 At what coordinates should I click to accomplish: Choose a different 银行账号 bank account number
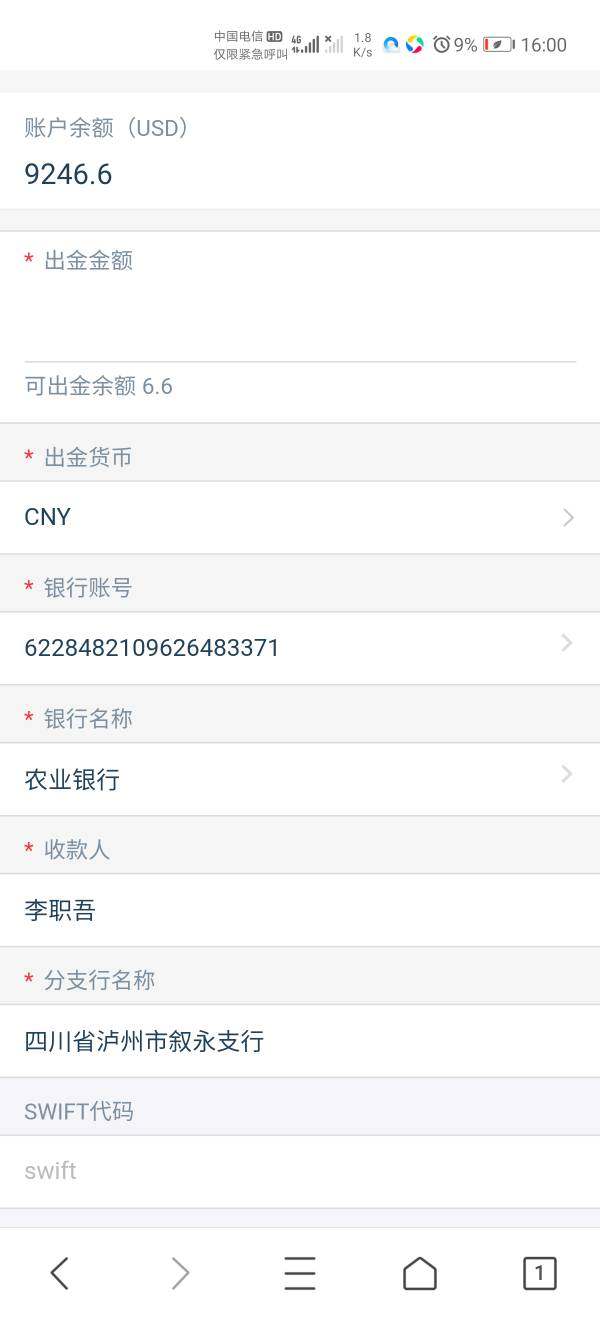[x=300, y=648]
